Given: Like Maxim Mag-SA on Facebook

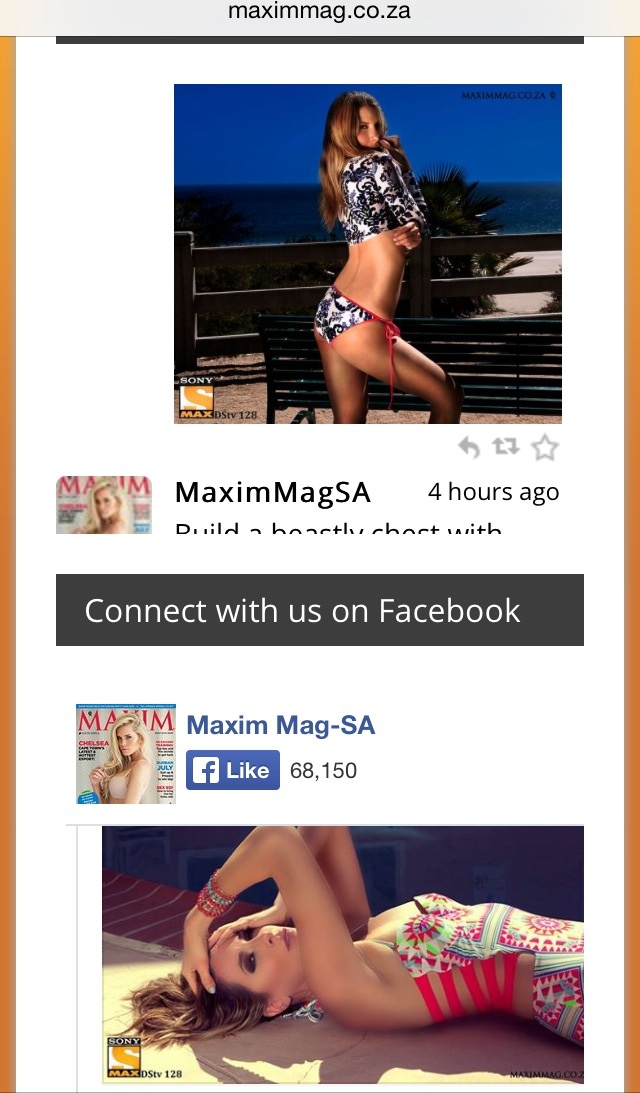Looking at the screenshot, I should [233, 770].
